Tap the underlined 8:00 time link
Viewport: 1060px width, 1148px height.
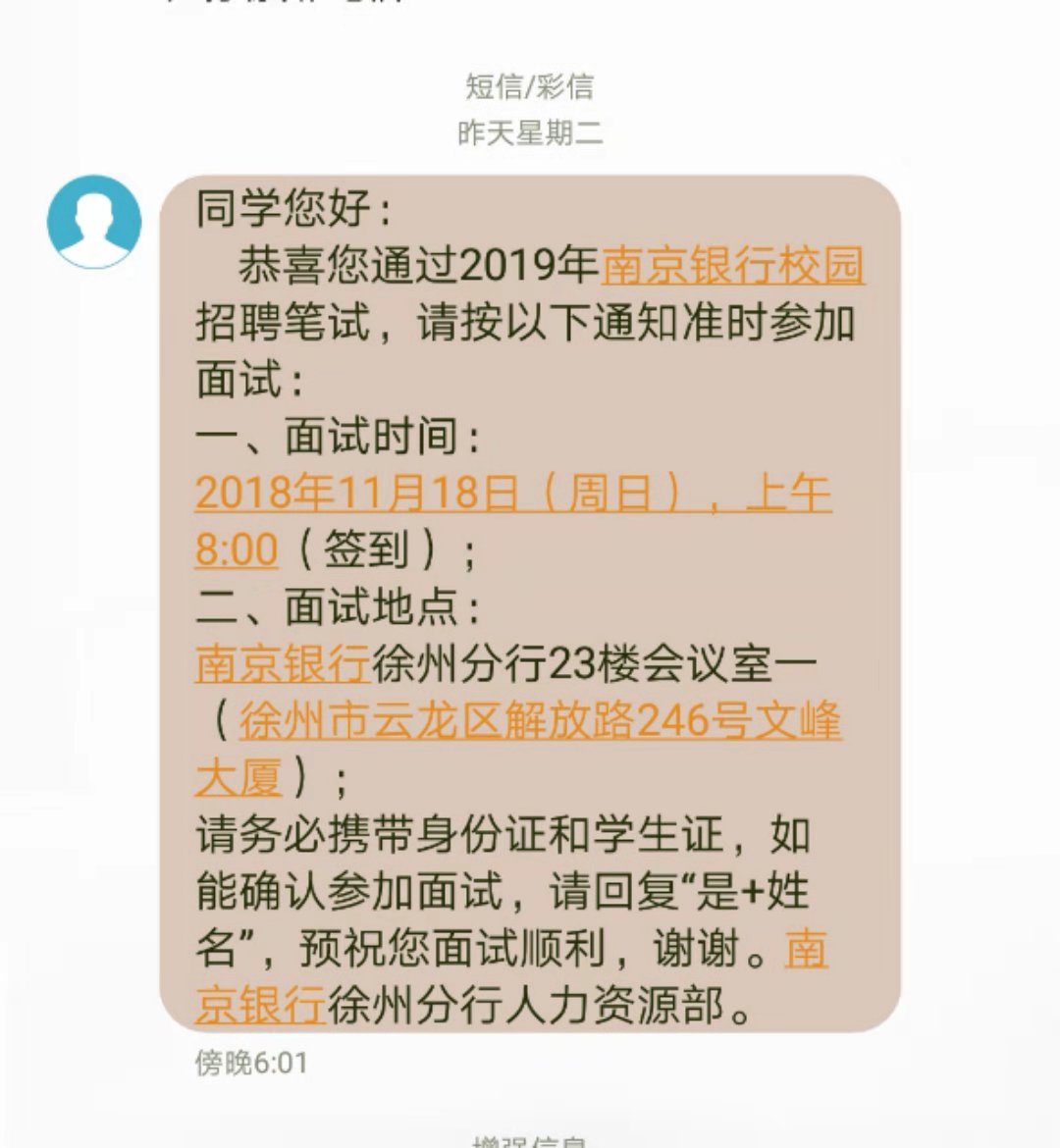(x=237, y=549)
